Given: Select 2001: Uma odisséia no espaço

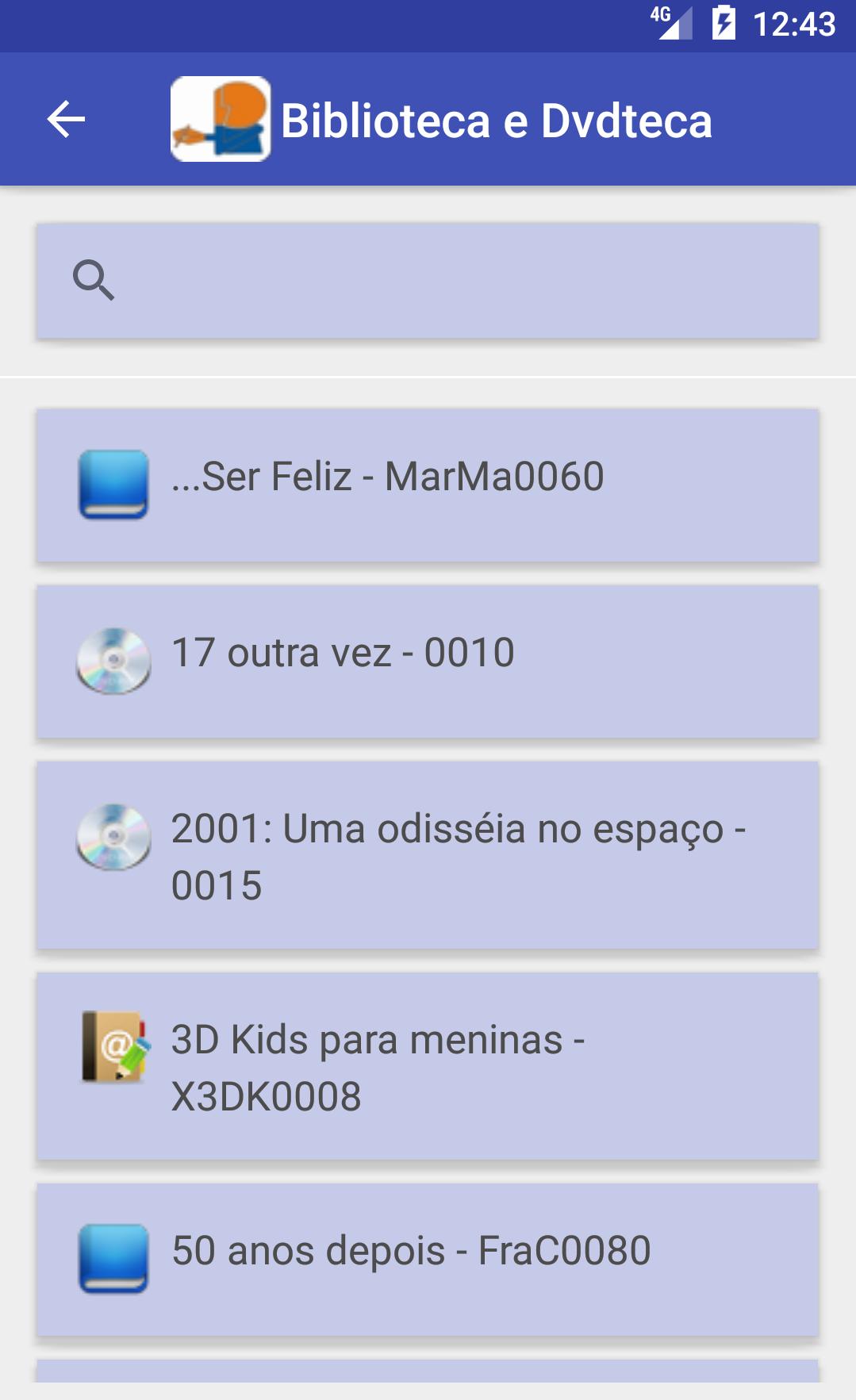Looking at the screenshot, I should 428,855.
